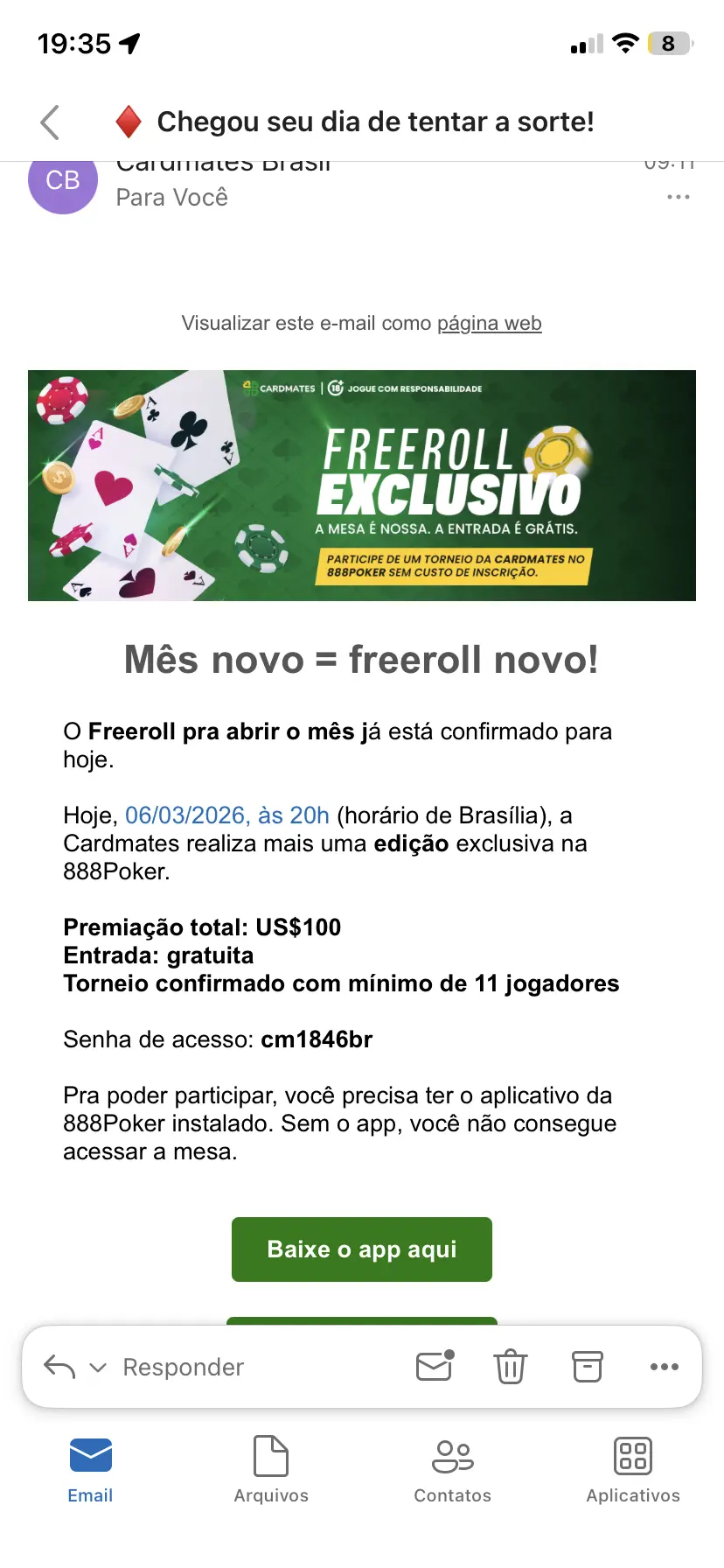The image size is (724, 1568).
Task: Switch to the Contatos tab
Action: 452,1470
